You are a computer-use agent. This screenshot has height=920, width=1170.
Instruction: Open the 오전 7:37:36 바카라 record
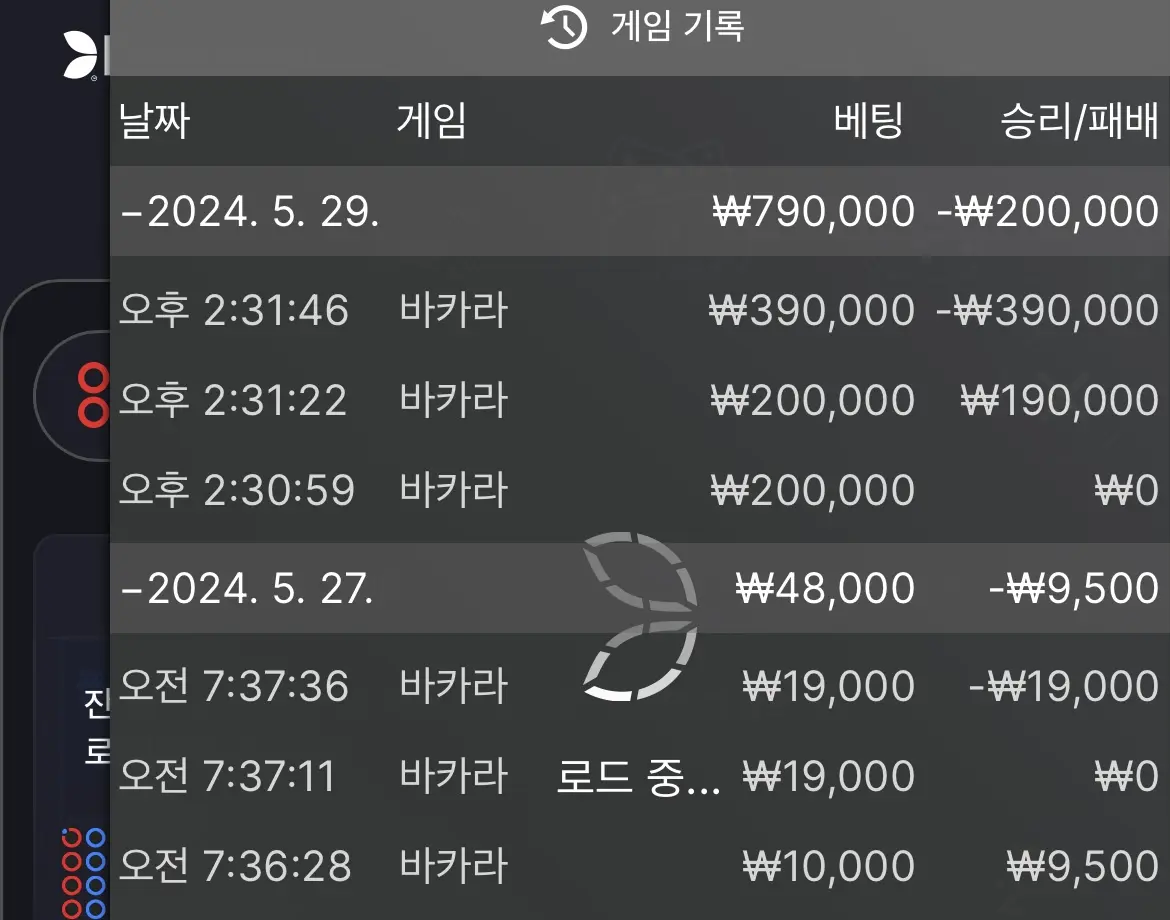tap(639, 686)
